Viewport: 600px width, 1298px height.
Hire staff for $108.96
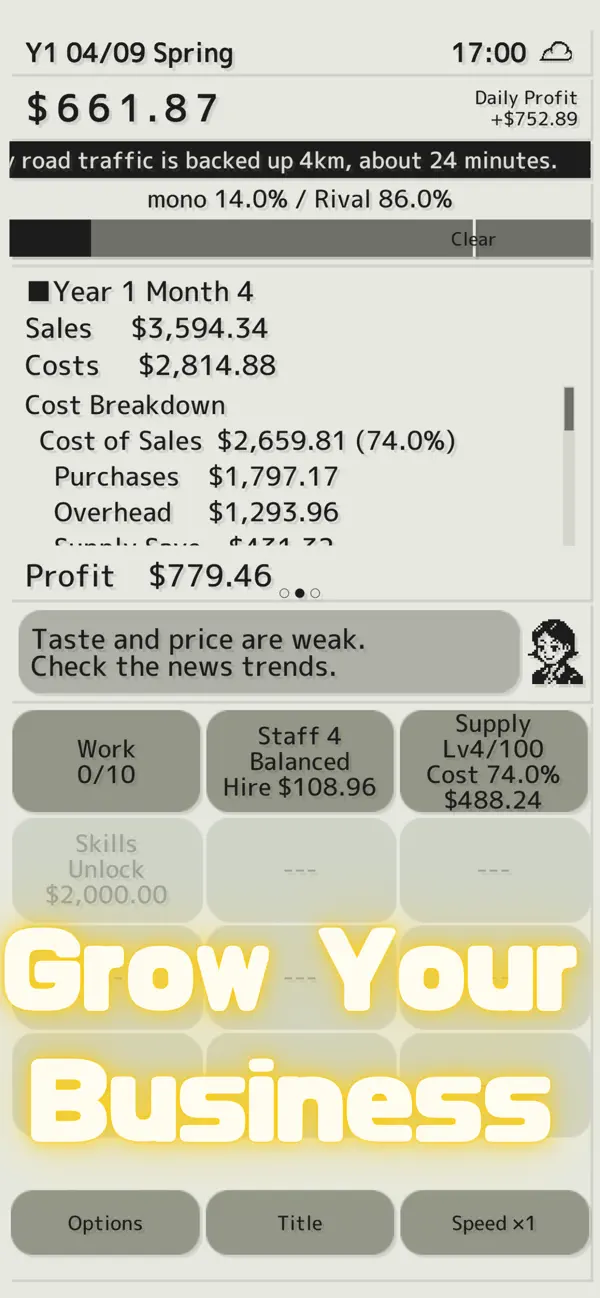click(300, 761)
